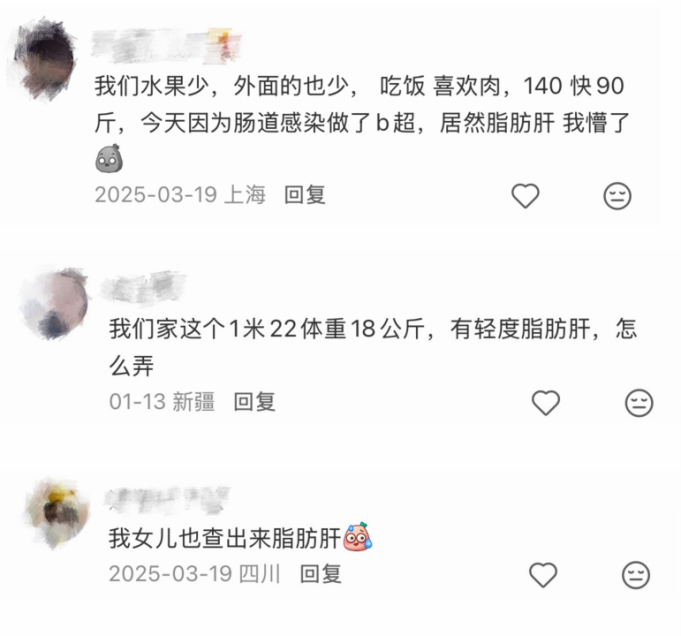Dislike the comment posted from 四川

pos(636,575)
